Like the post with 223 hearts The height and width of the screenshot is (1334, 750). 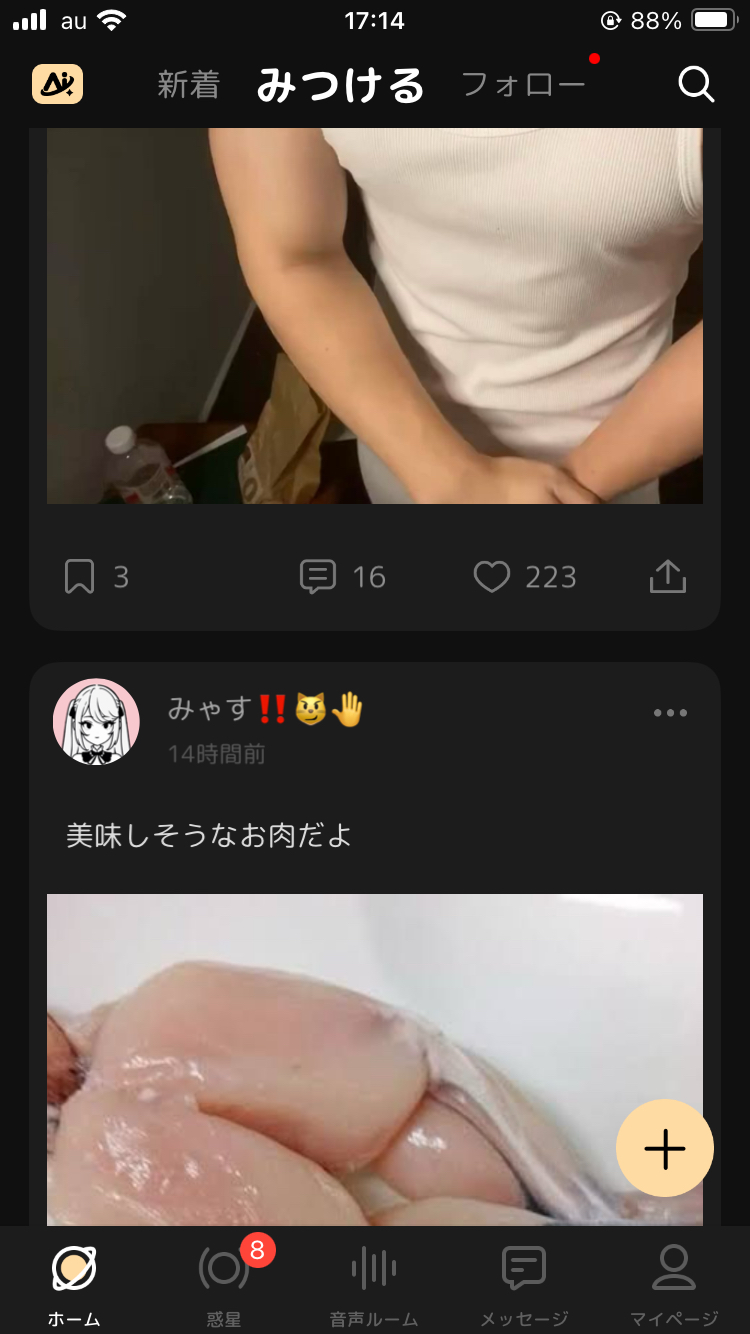pyautogui.click(x=491, y=577)
